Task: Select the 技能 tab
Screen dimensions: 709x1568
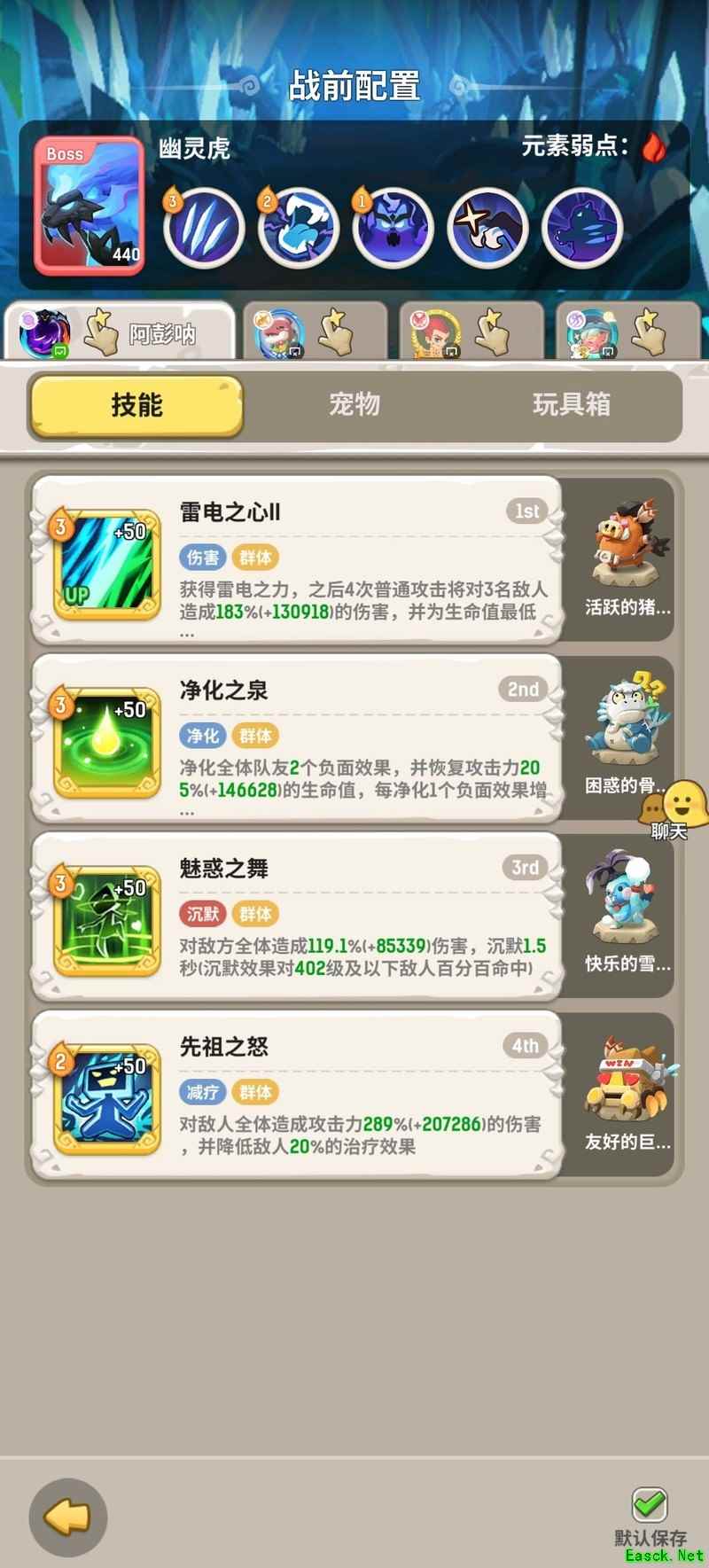Action: coord(136,406)
